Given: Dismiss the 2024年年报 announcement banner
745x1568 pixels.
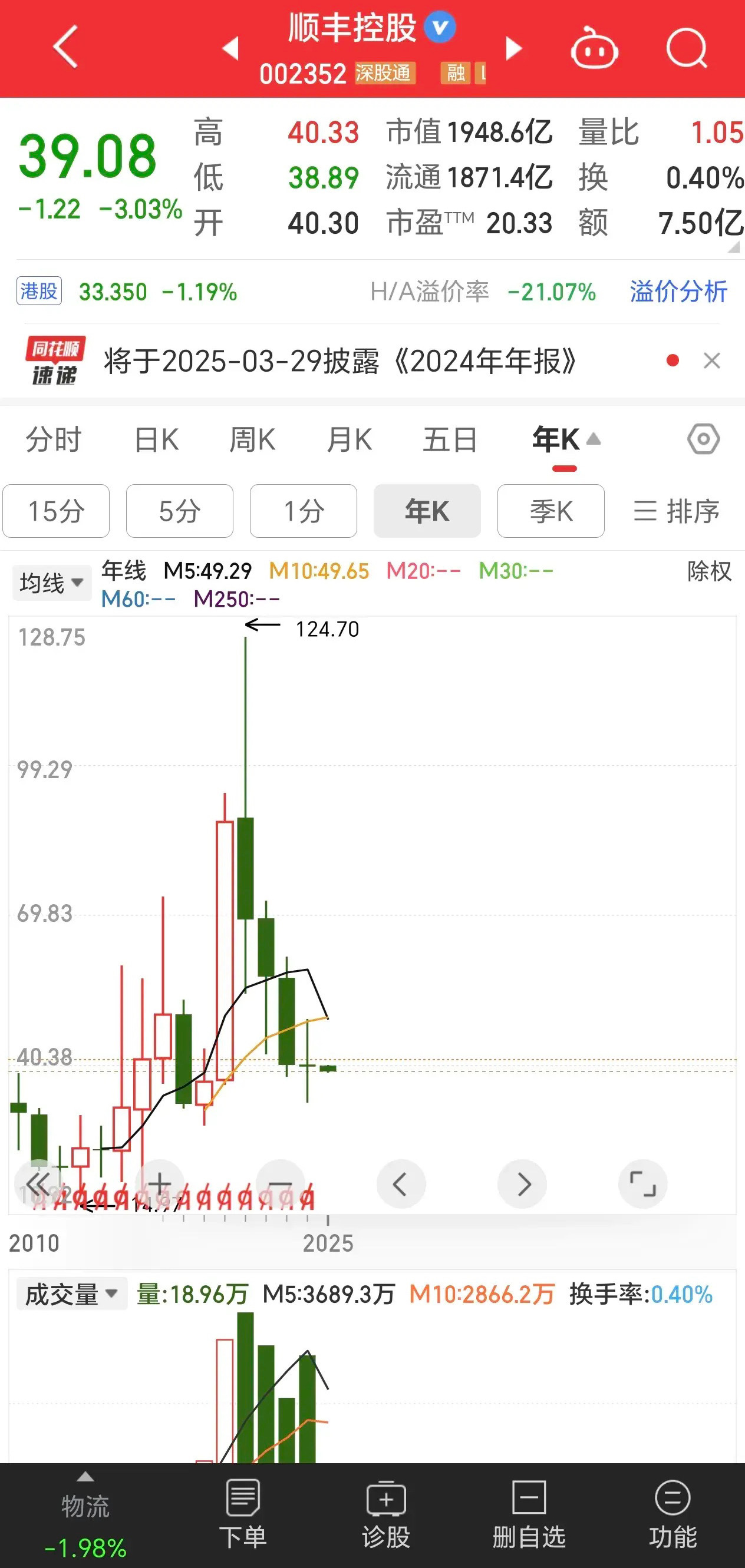Looking at the screenshot, I should point(711,361).
